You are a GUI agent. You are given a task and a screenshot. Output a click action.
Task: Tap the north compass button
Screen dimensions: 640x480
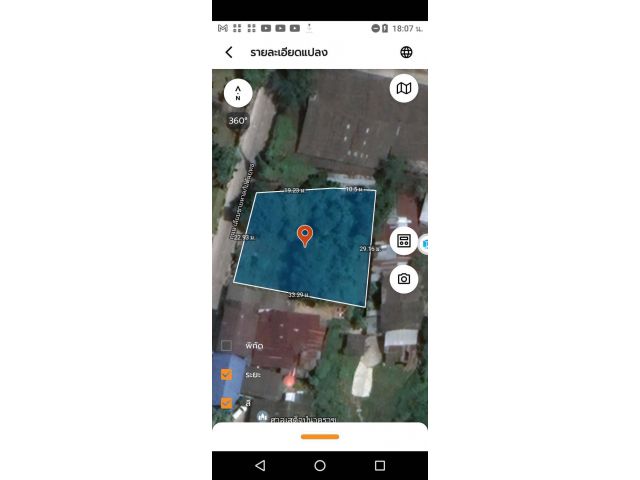tap(238, 93)
